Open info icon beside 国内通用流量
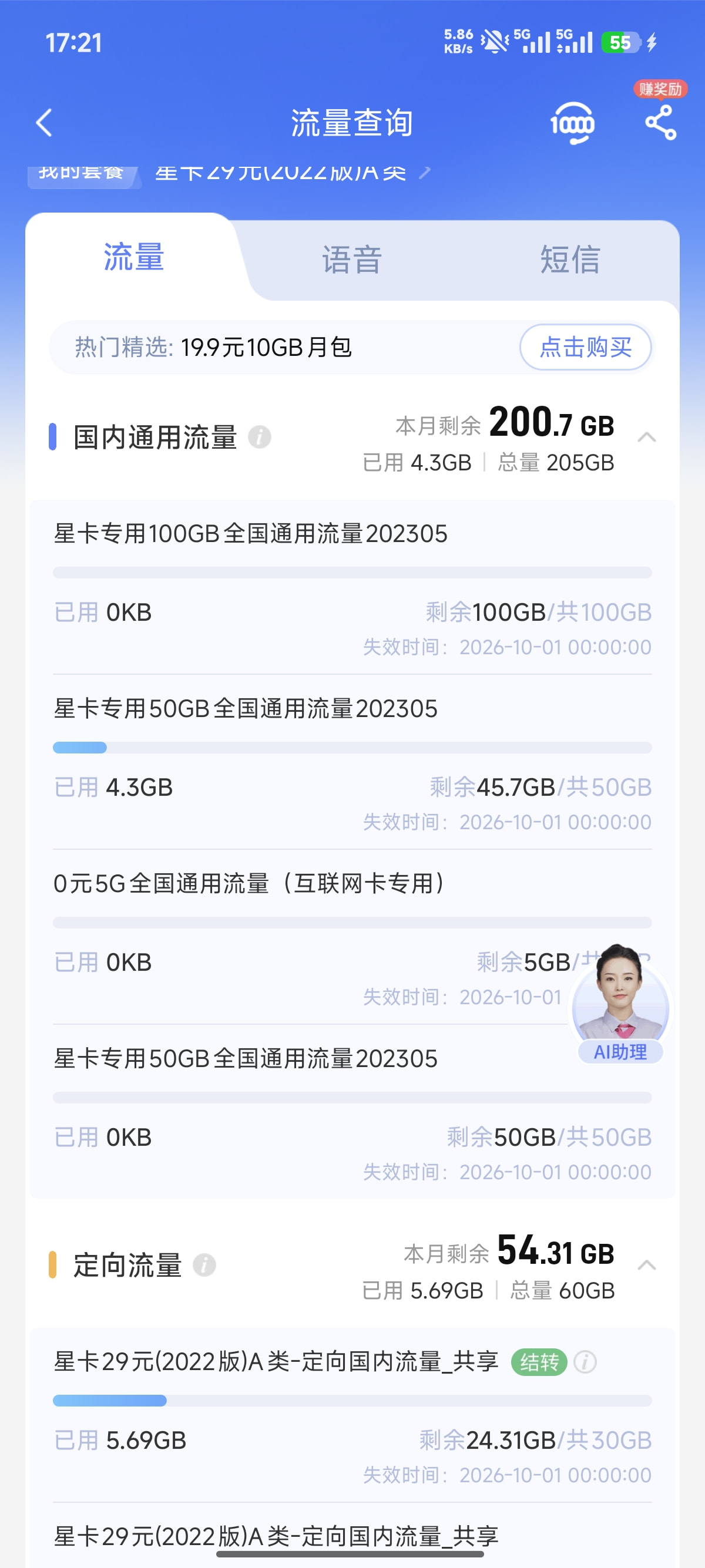The height and width of the screenshot is (1568, 705). pos(259,437)
